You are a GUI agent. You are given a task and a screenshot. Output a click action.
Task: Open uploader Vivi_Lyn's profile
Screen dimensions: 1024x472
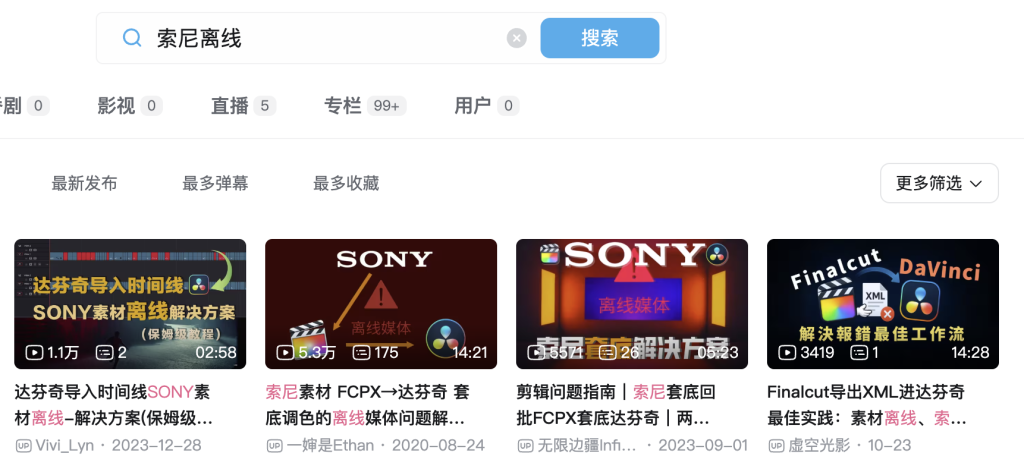pos(66,445)
